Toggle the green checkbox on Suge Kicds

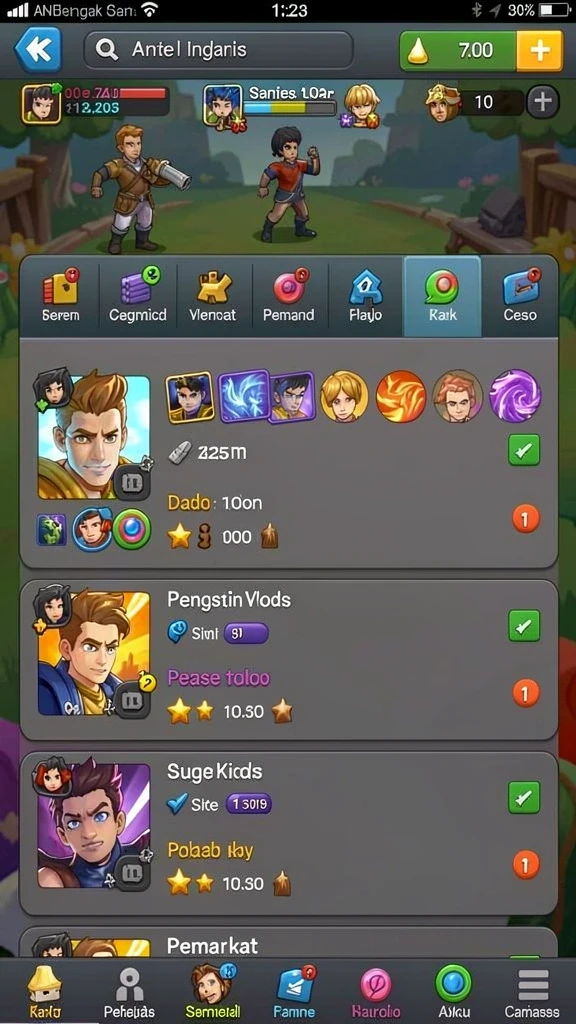(524, 797)
